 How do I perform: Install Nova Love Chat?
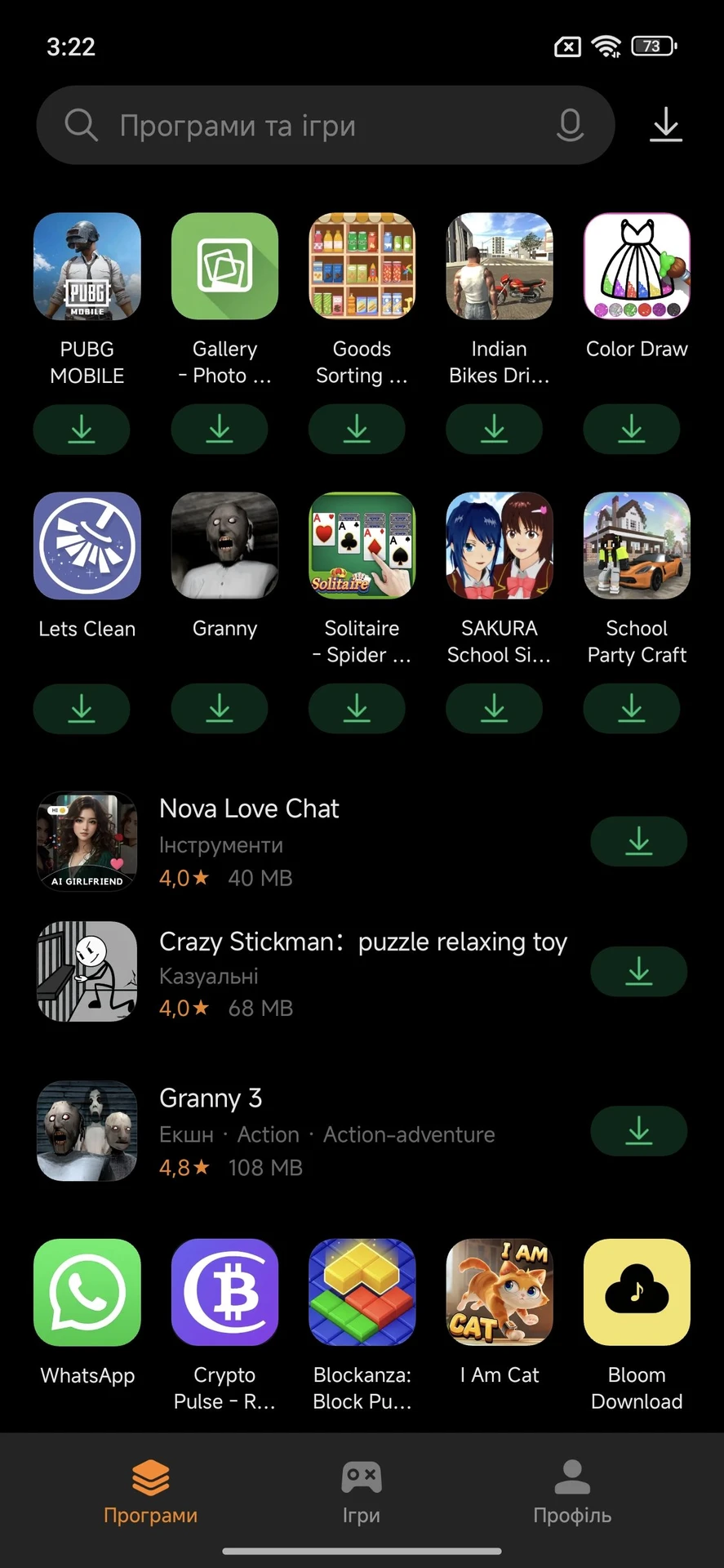[x=638, y=841]
